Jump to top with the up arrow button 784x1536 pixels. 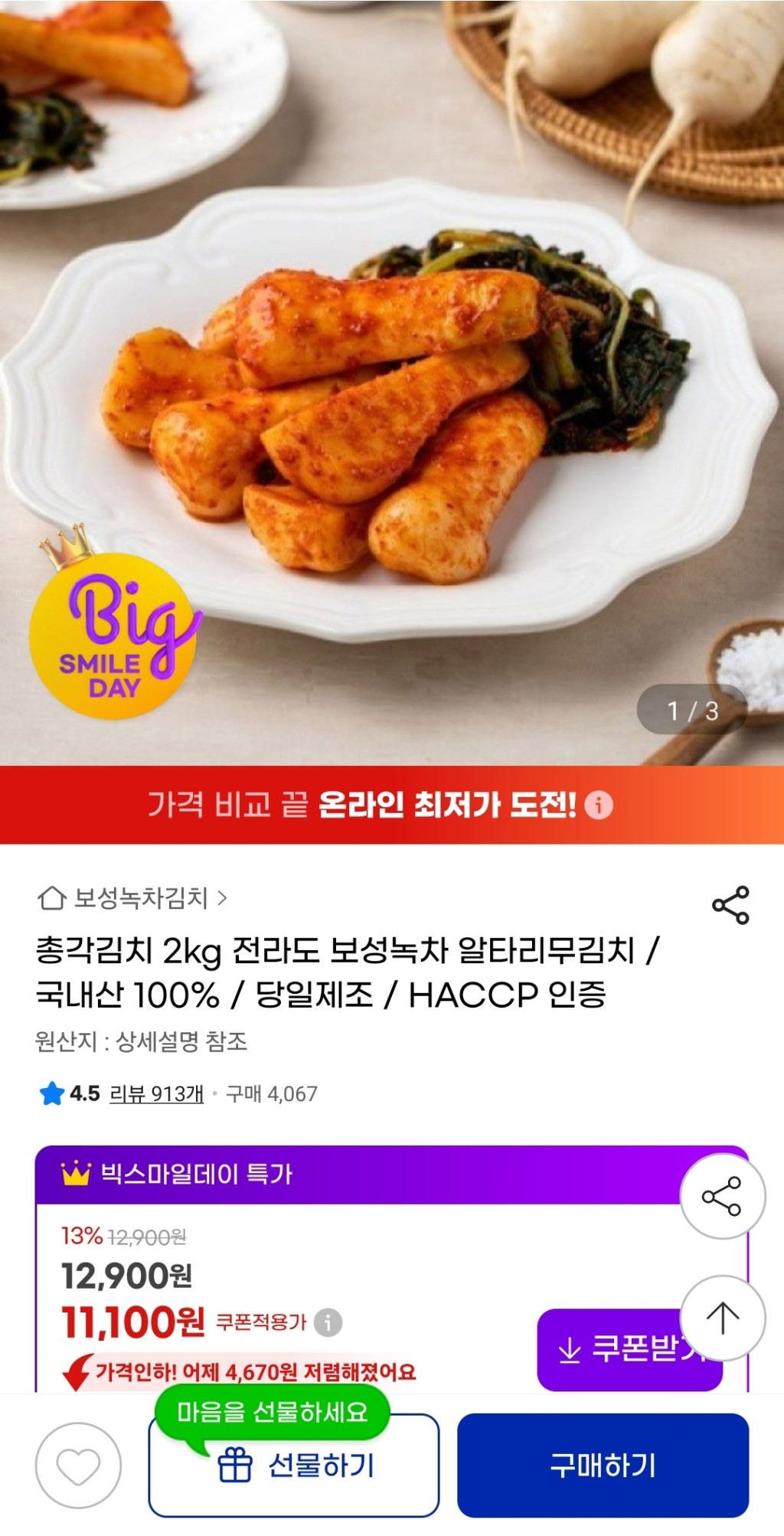click(722, 1318)
